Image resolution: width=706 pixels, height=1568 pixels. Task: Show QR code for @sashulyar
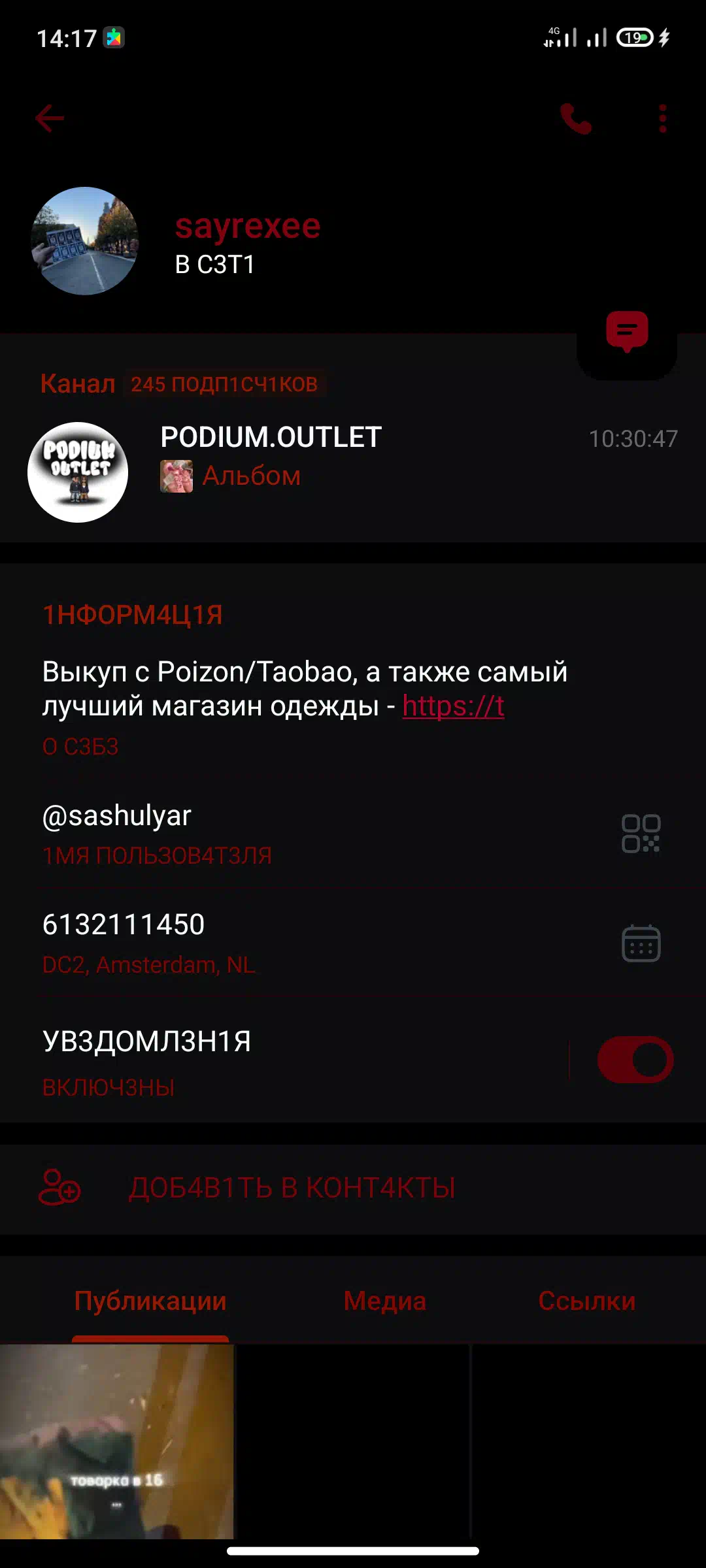tap(641, 833)
